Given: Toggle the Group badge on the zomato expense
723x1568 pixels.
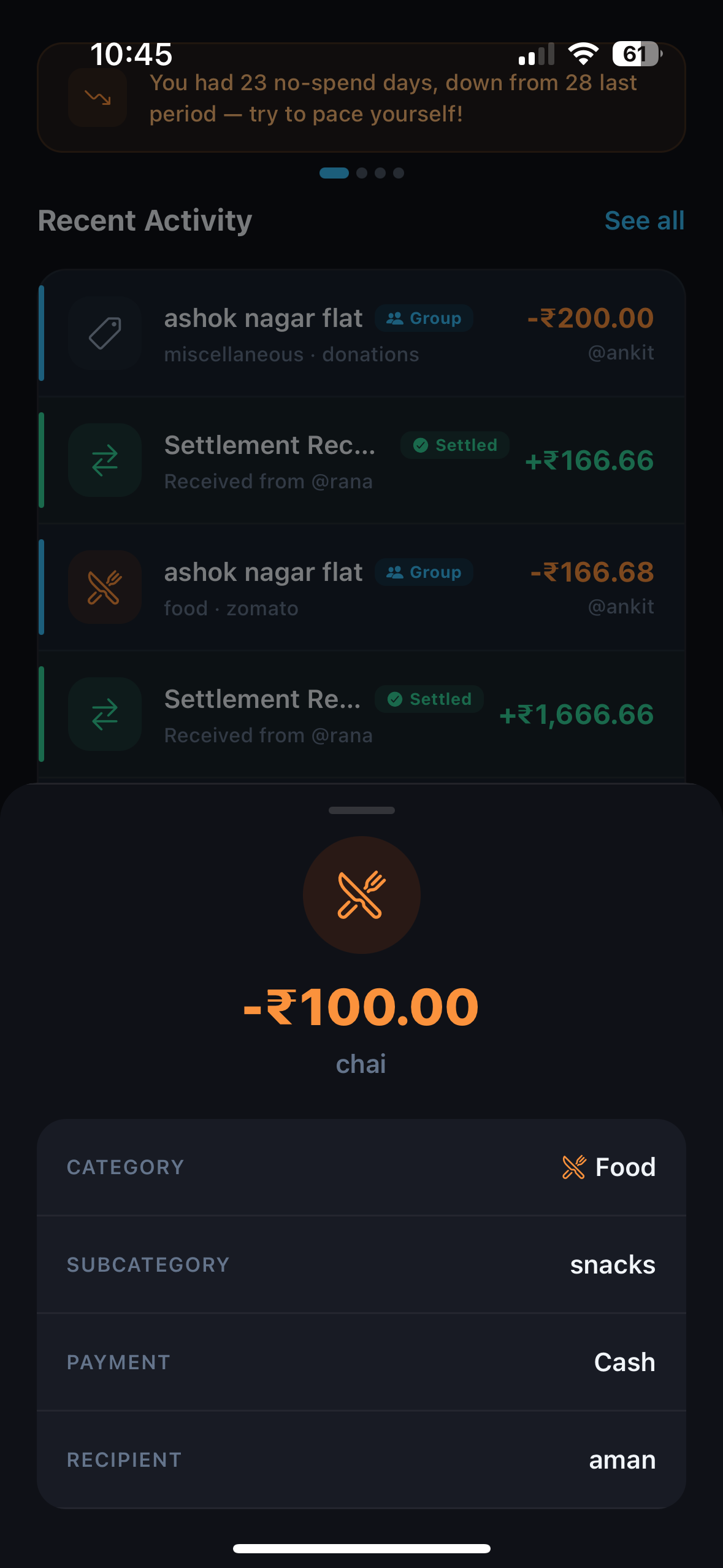Looking at the screenshot, I should (423, 572).
